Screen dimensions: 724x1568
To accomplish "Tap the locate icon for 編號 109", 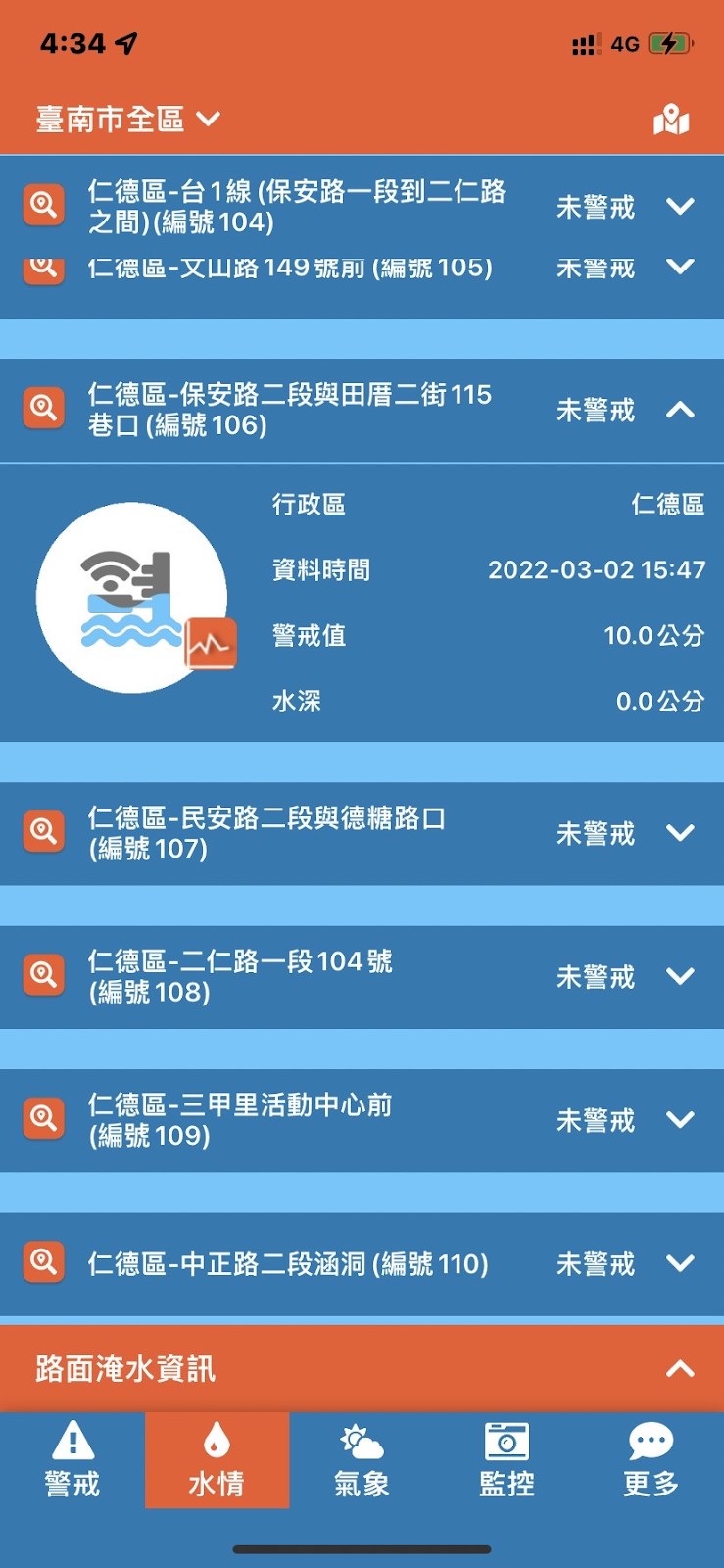I will [x=43, y=1117].
